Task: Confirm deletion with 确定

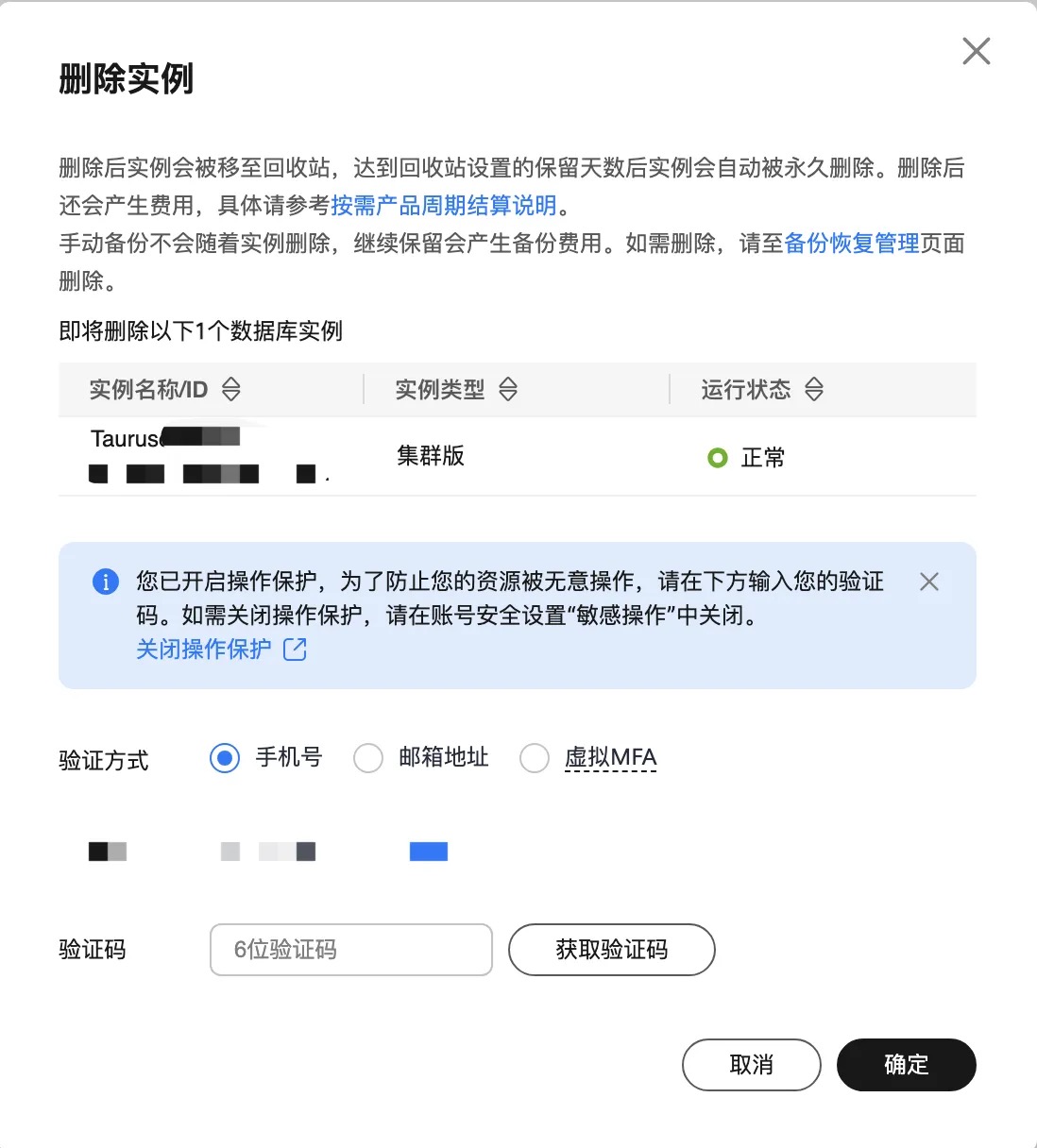Action: [906, 1065]
